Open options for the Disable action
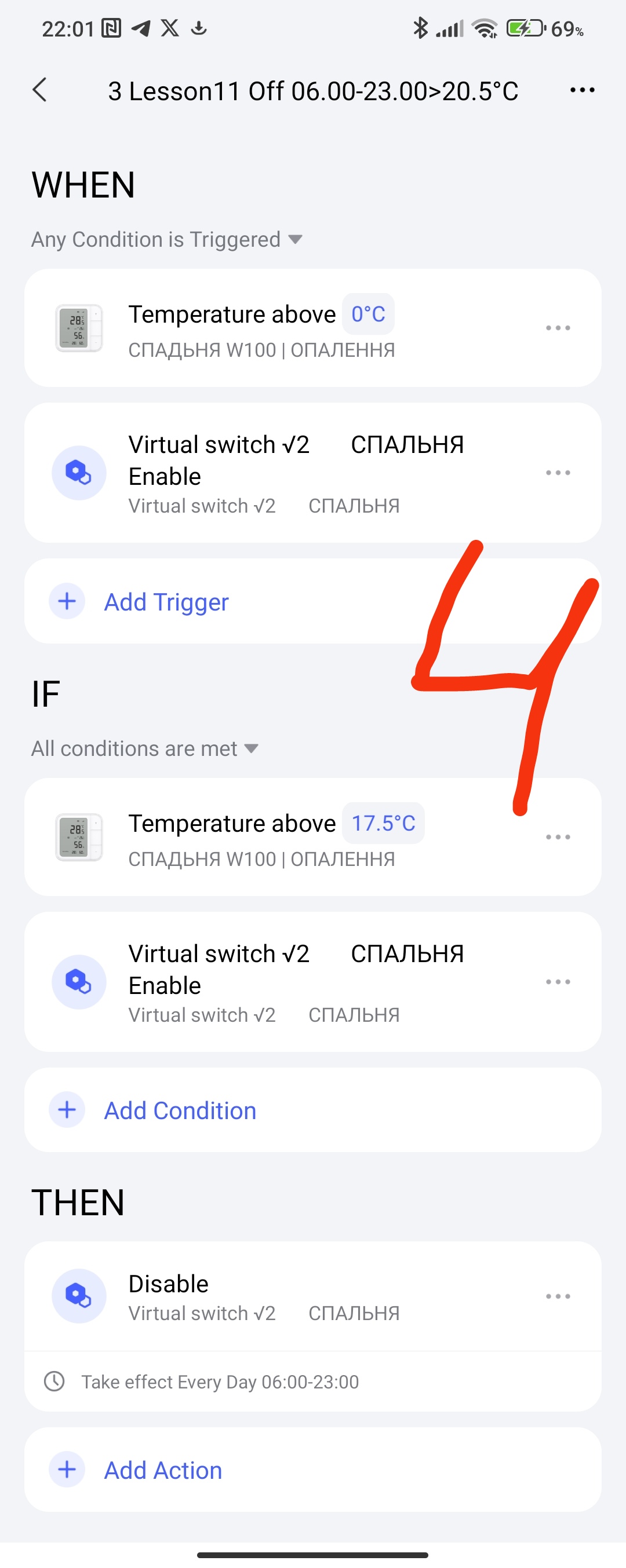 [x=557, y=1296]
